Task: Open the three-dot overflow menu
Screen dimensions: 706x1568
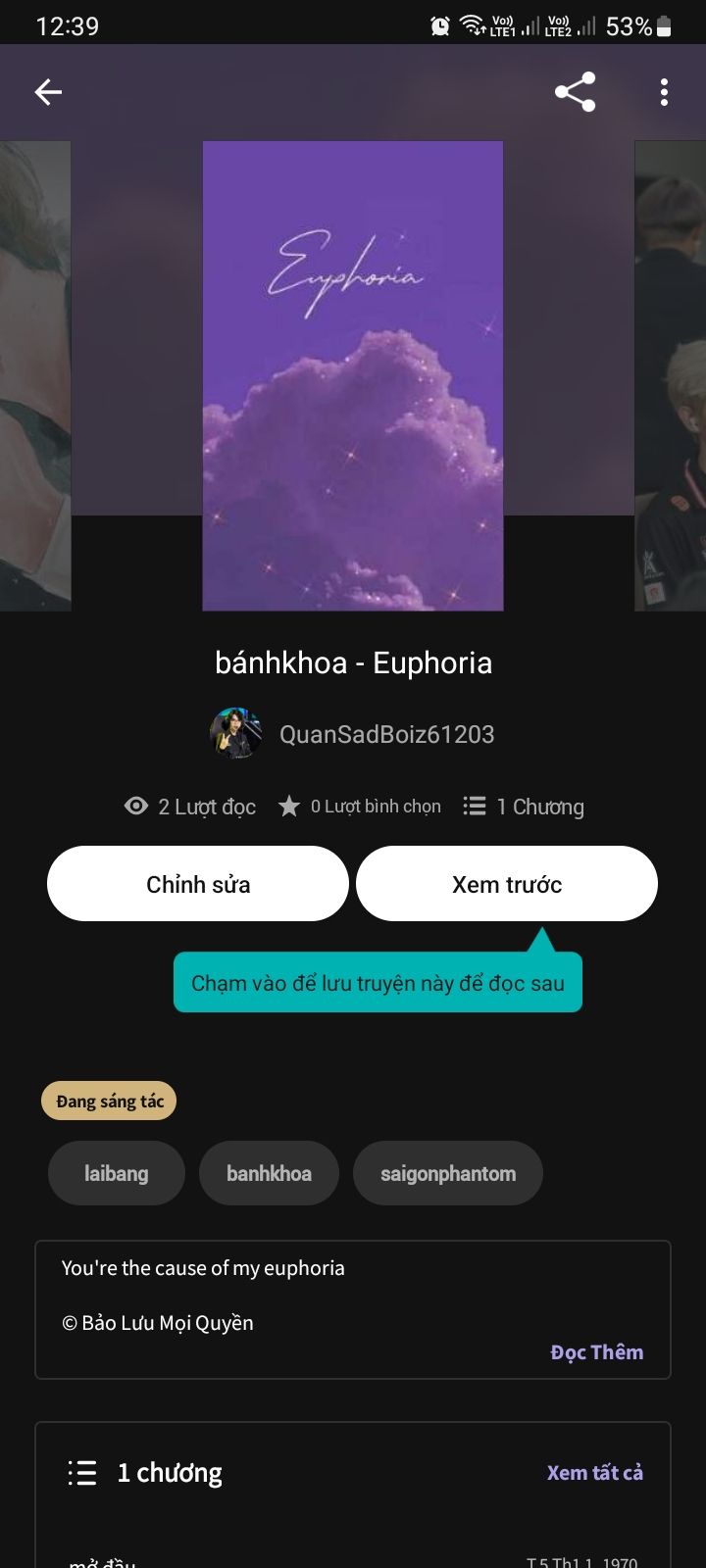Action: click(x=664, y=92)
